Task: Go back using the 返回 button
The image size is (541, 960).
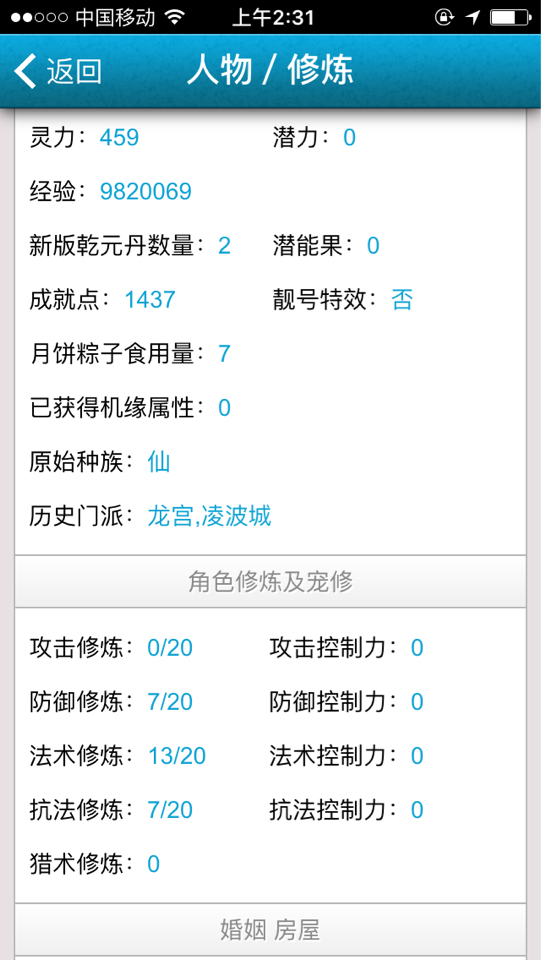Action: click(58, 71)
